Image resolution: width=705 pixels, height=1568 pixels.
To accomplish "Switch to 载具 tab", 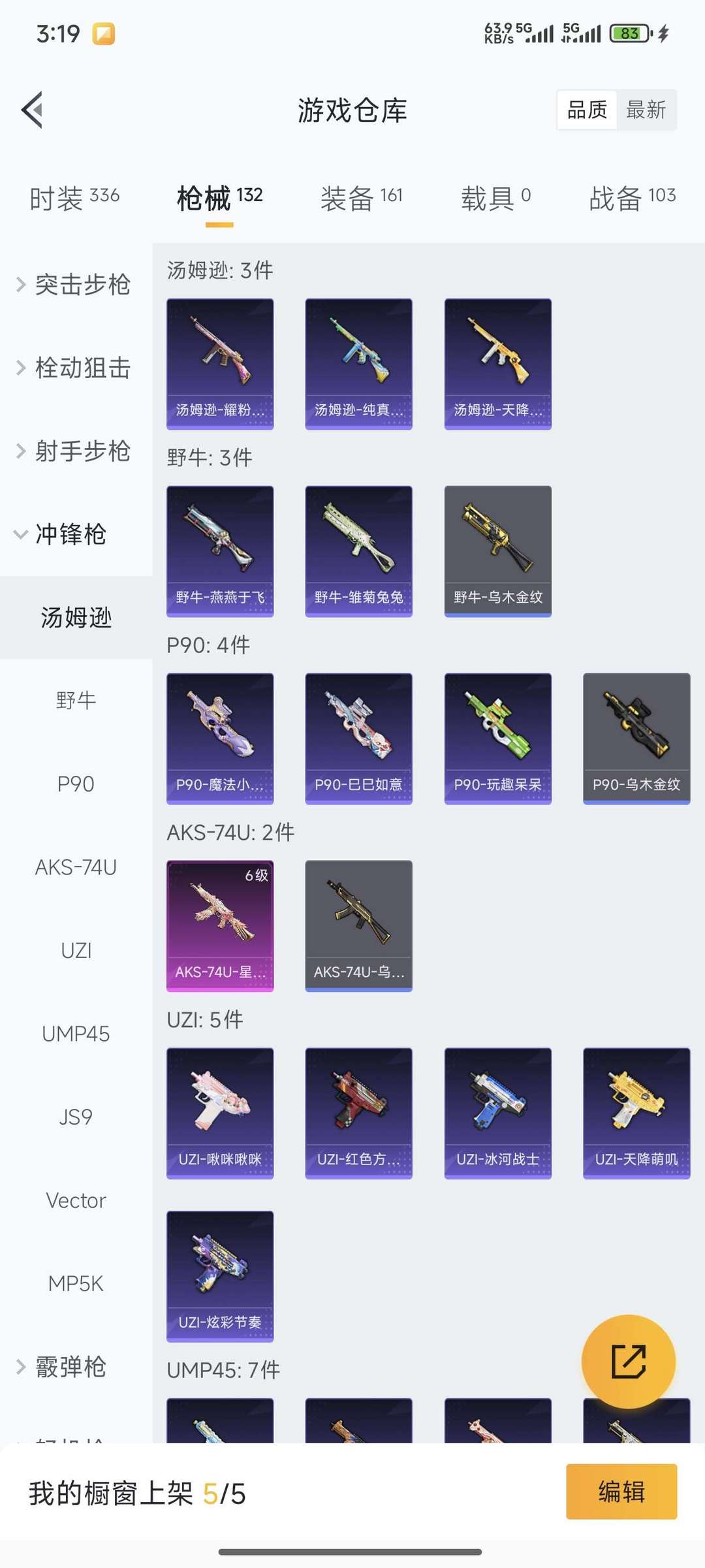I will [496, 197].
